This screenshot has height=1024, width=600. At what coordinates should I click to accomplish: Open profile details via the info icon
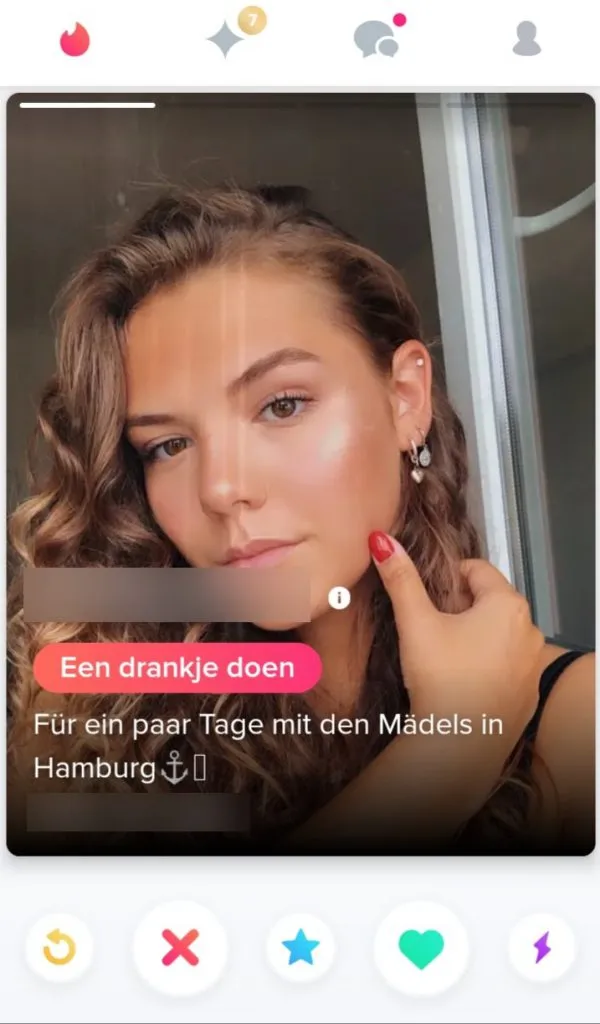(339, 598)
